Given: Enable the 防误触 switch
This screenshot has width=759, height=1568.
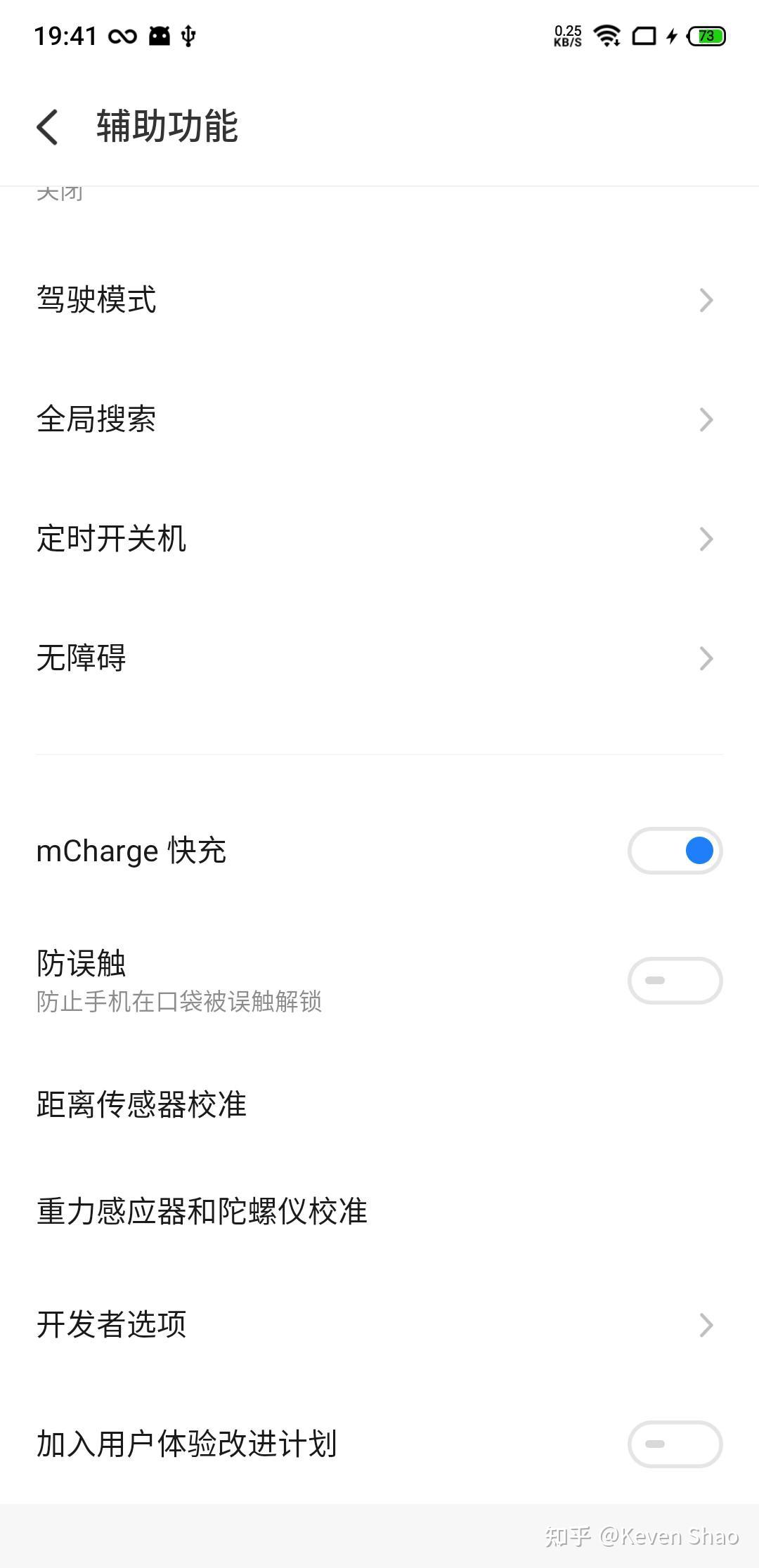Looking at the screenshot, I should (675, 980).
